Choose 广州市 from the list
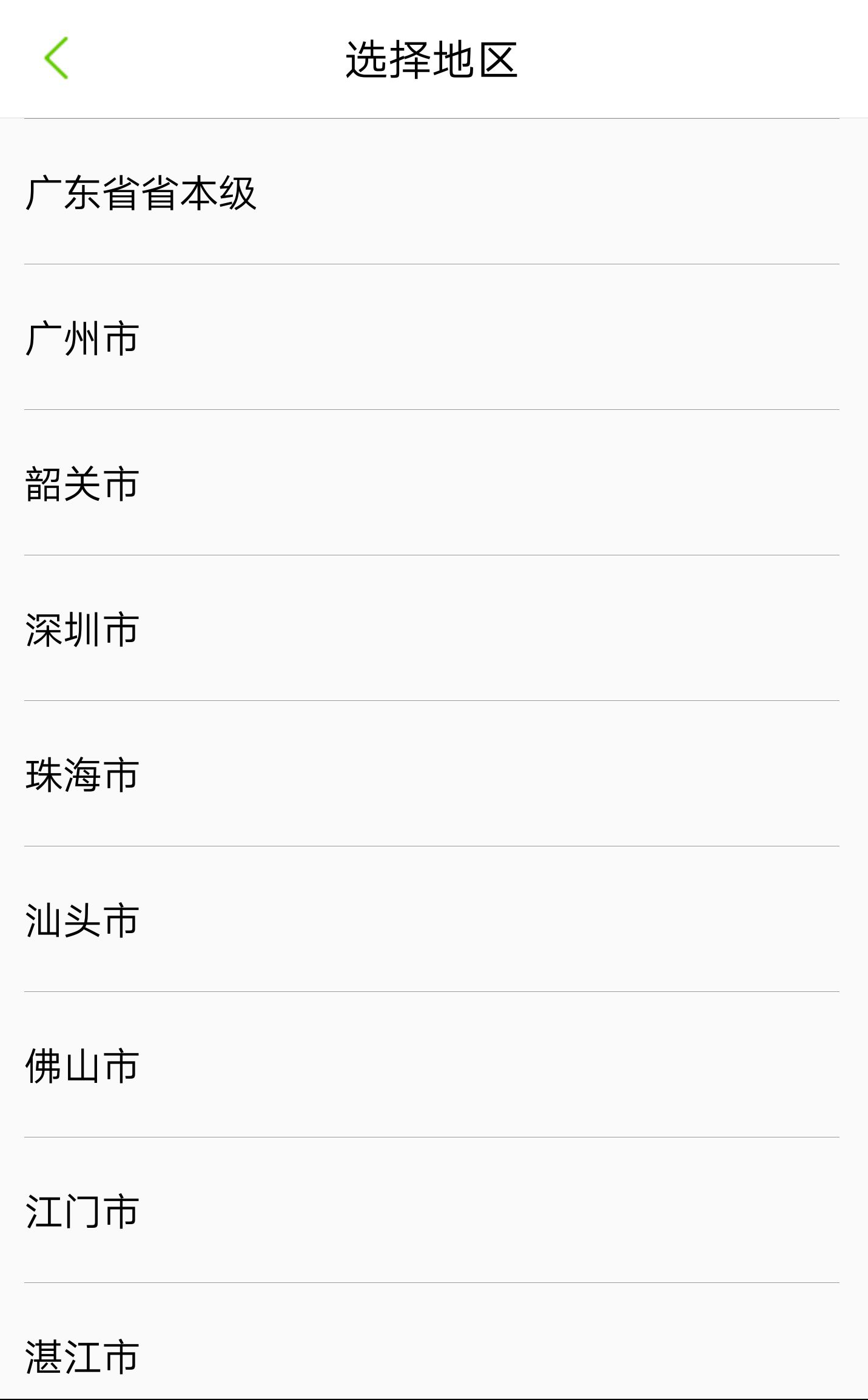Screen dimensions: 868x1400 pyautogui.click(x=82, y=338)
